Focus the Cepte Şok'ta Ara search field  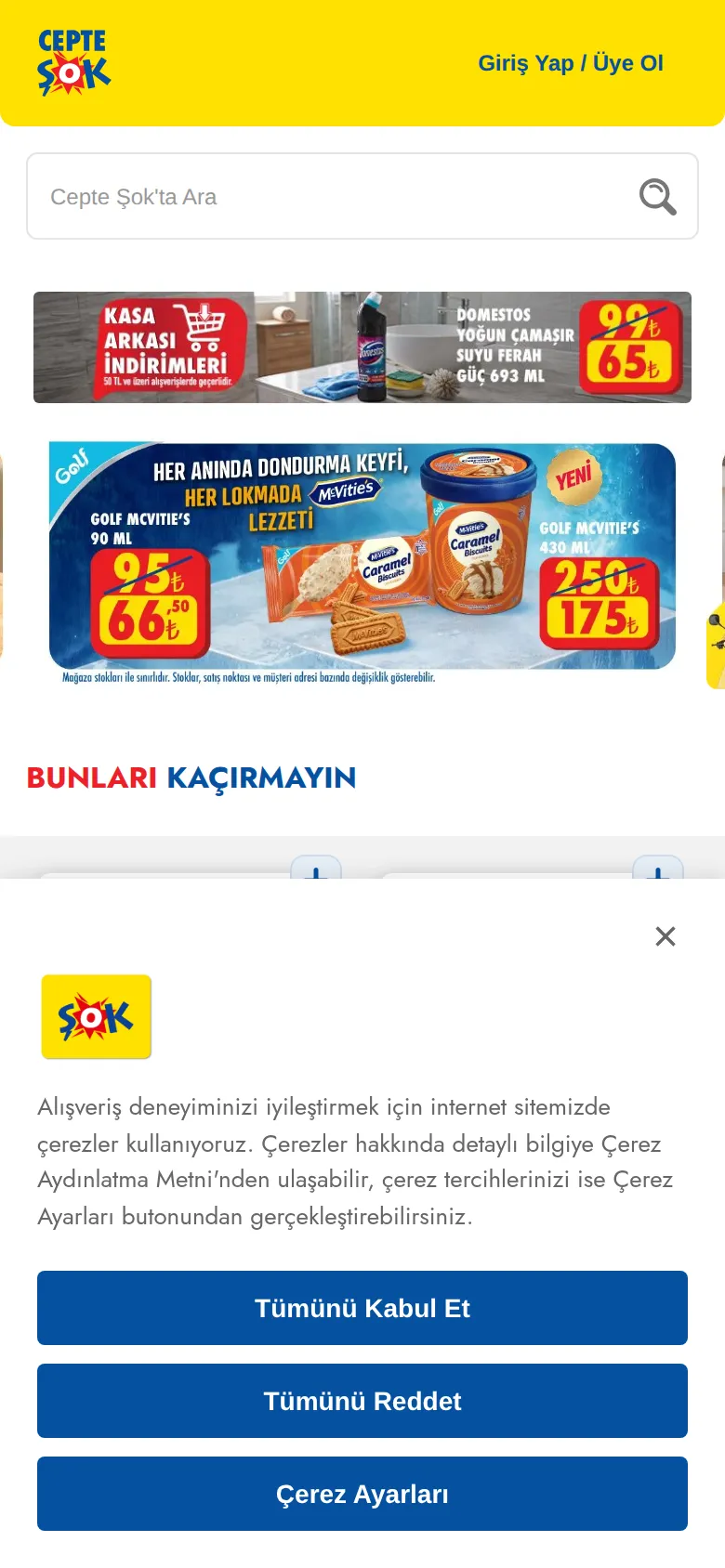pos(362,196)
